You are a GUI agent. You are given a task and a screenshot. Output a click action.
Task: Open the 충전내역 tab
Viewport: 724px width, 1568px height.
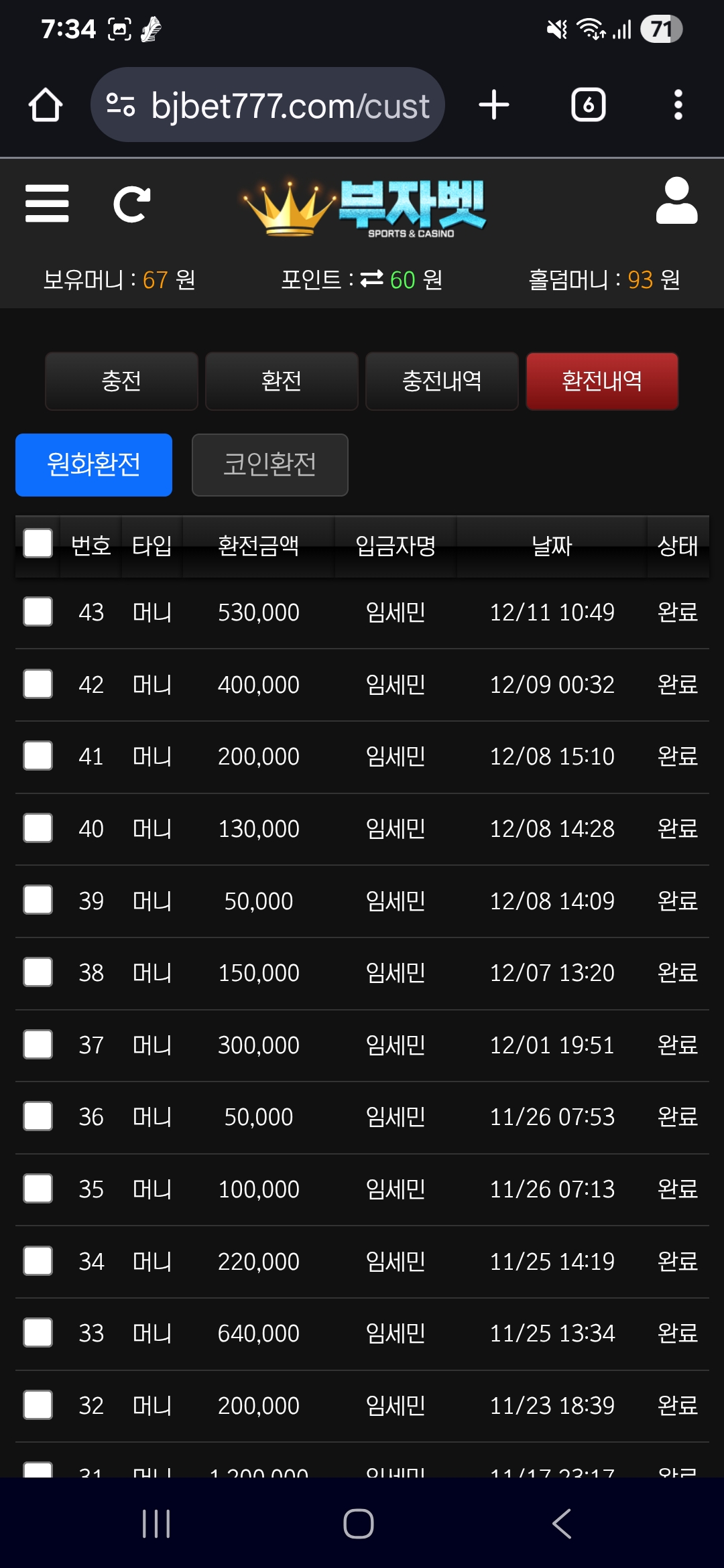[x=442, y=381]
